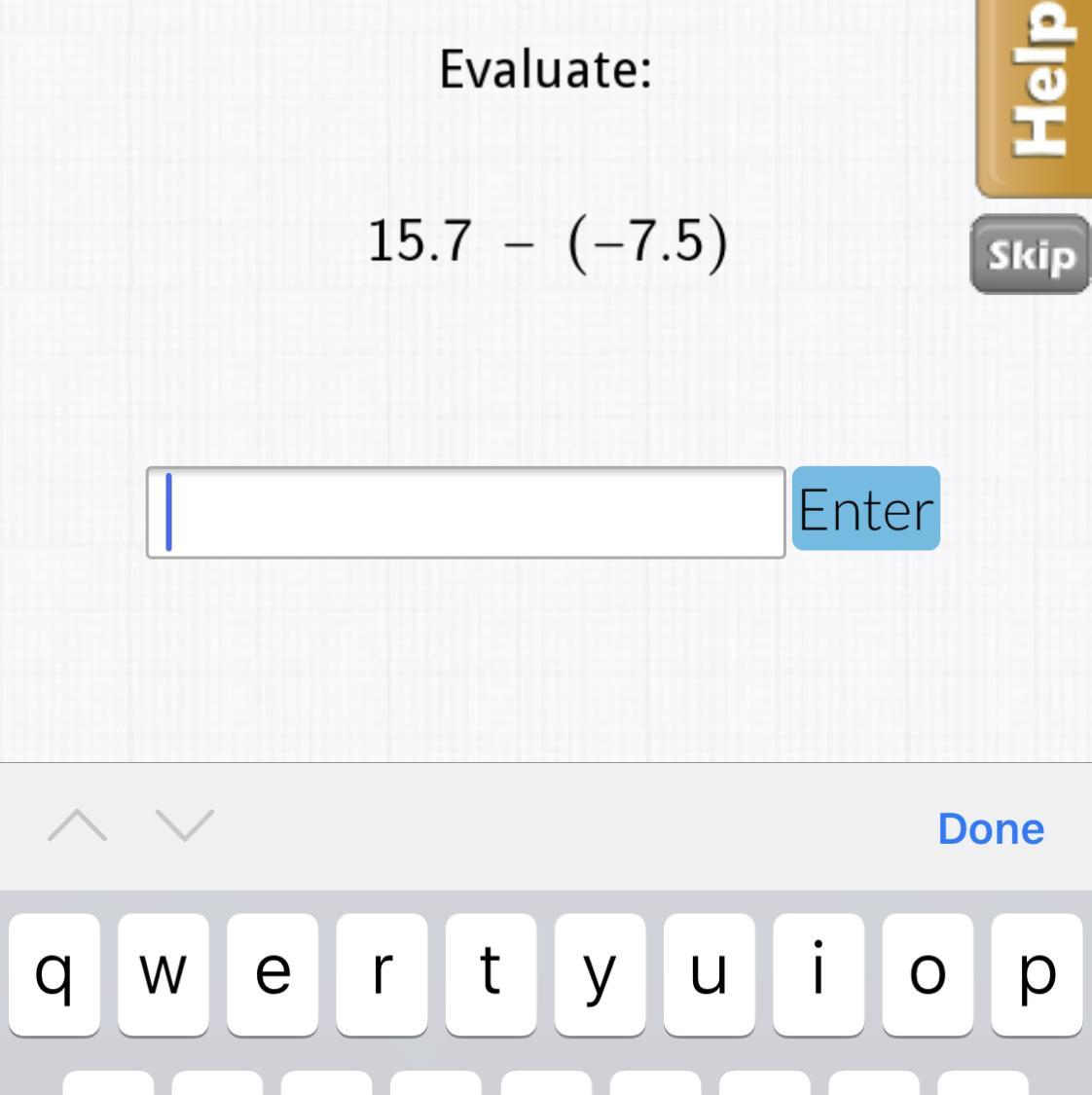Viewport: 1092px width, 1095px height.
Task: Type the letter p key
Action: [x=1037, y=973]
